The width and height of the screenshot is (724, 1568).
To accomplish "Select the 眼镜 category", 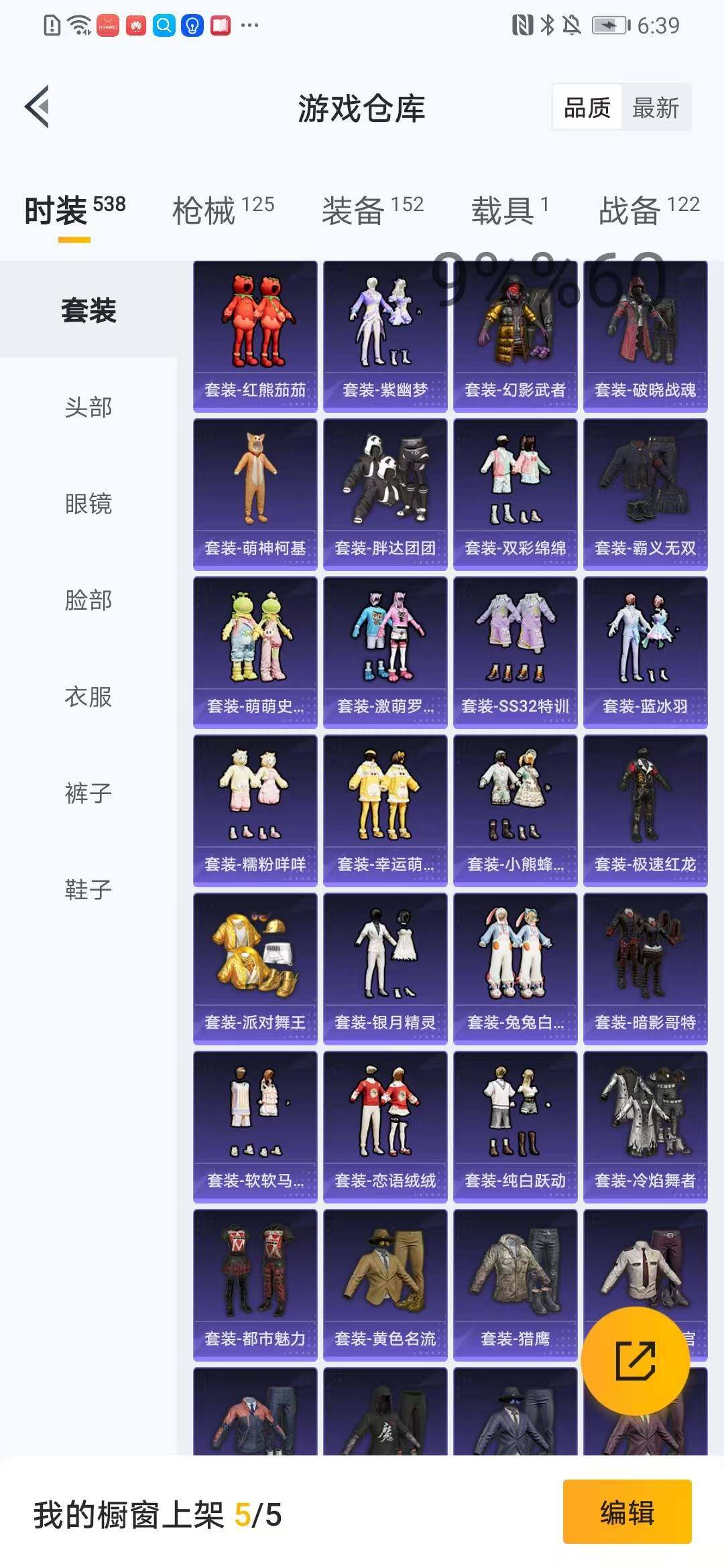I will pyautogui.click(x=88, y=504).
